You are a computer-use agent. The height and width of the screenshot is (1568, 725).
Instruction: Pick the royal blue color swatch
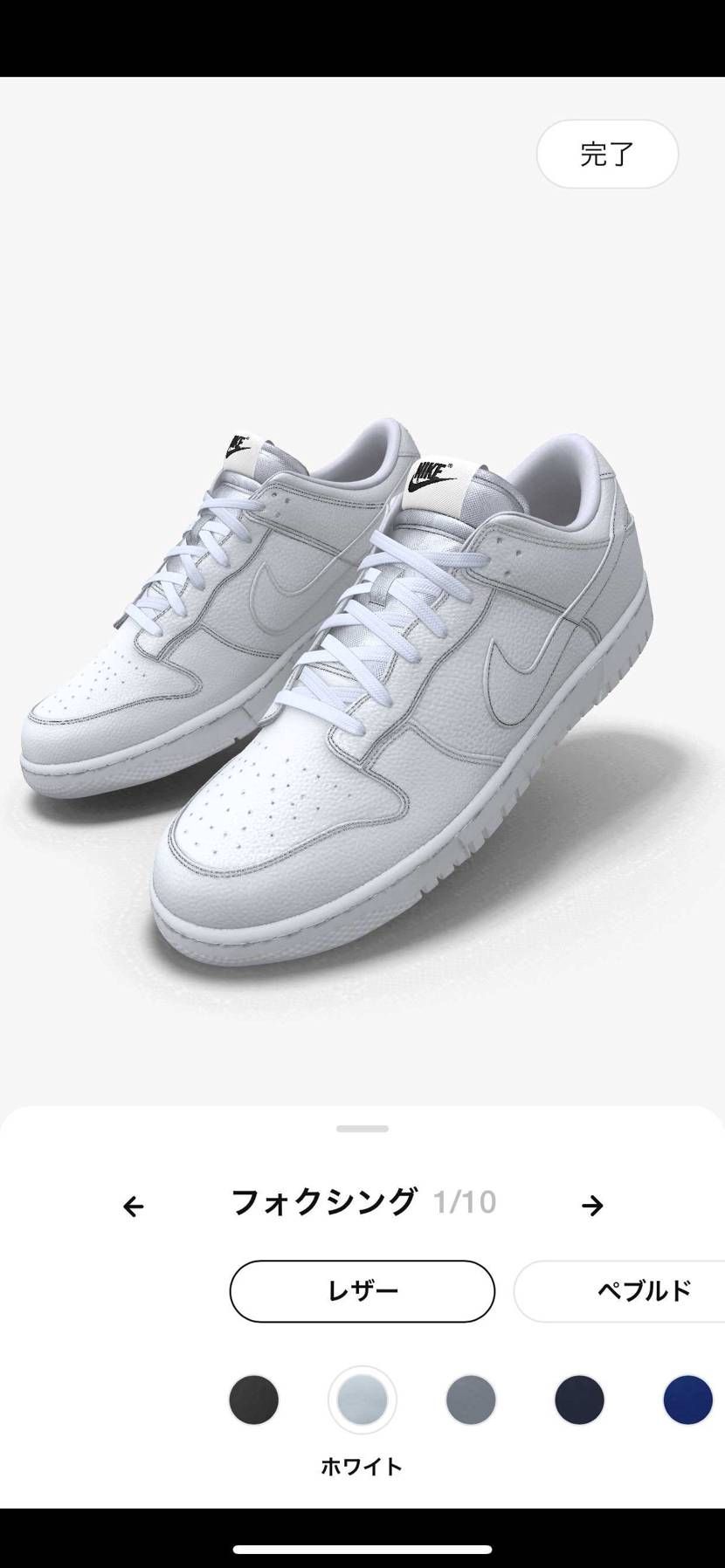pos(687,1400)
